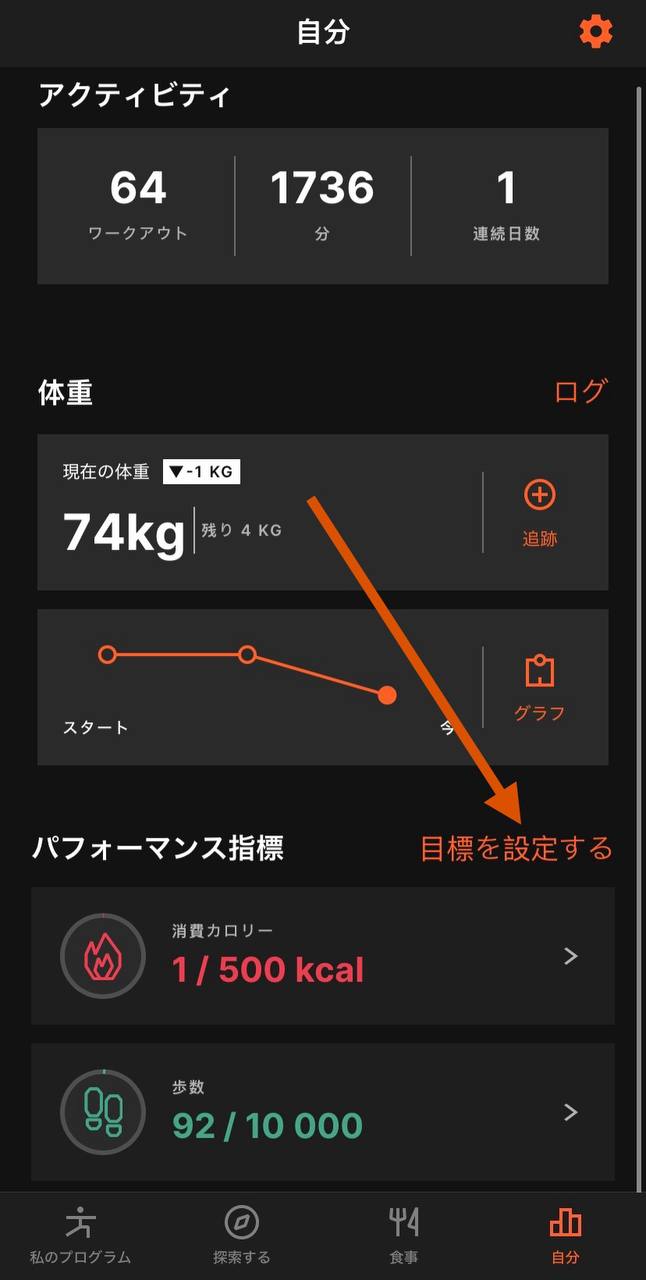Open the weight グラフ view
The width and height of the screenshot is (646, 1280).
point(540,687)
